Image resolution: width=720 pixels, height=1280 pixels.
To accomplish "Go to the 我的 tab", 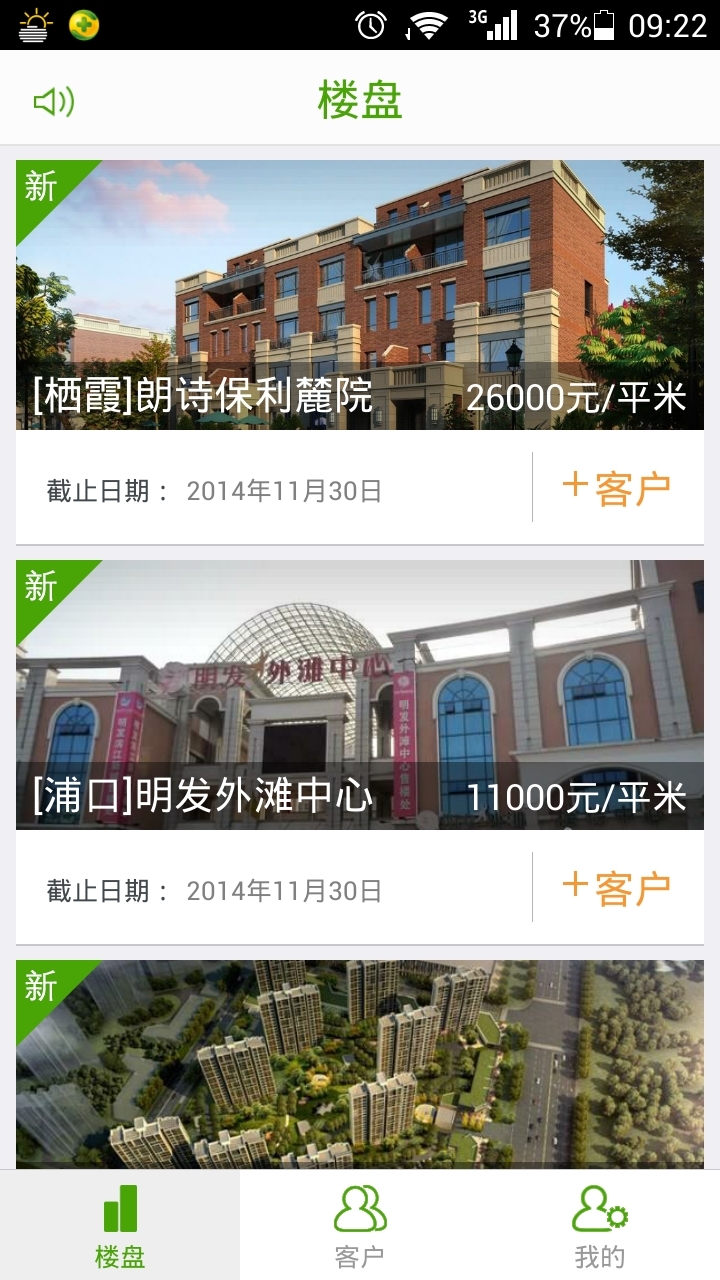I will click(600, 1226).
